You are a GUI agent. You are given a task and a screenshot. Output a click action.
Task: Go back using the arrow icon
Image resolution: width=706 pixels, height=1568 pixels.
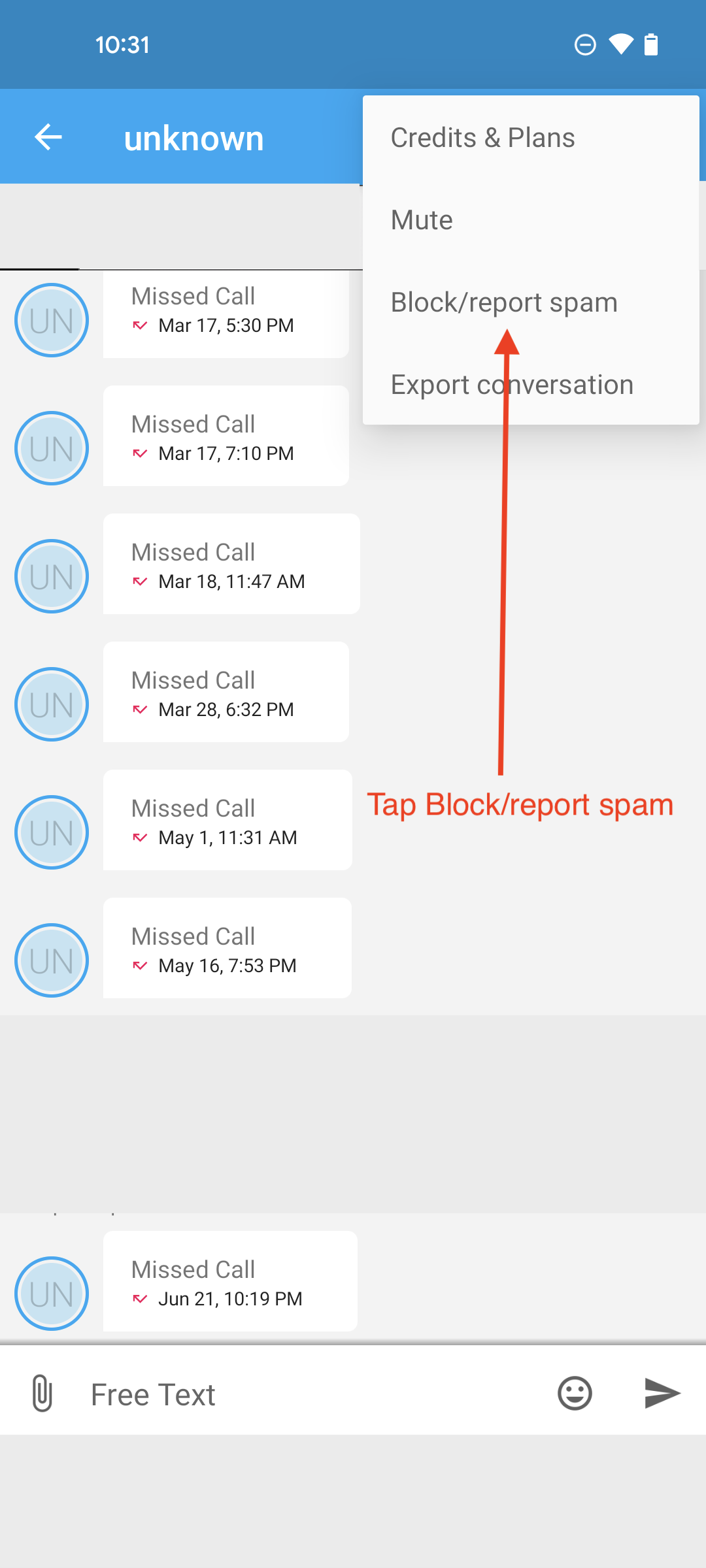pyautogui.click(x=48, y=137)
